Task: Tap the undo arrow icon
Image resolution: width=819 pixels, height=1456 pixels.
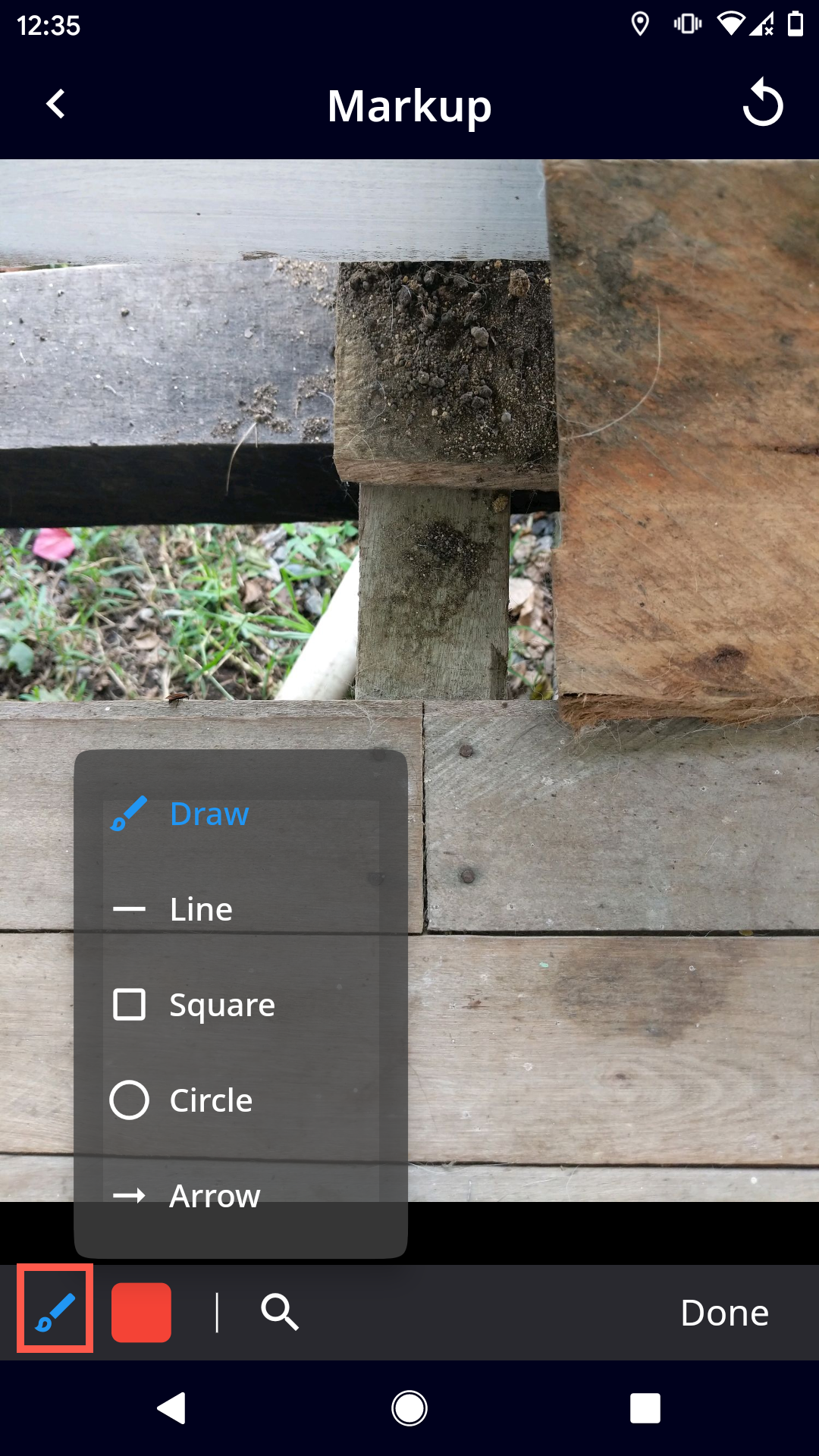Action: (x=762, y=103)
